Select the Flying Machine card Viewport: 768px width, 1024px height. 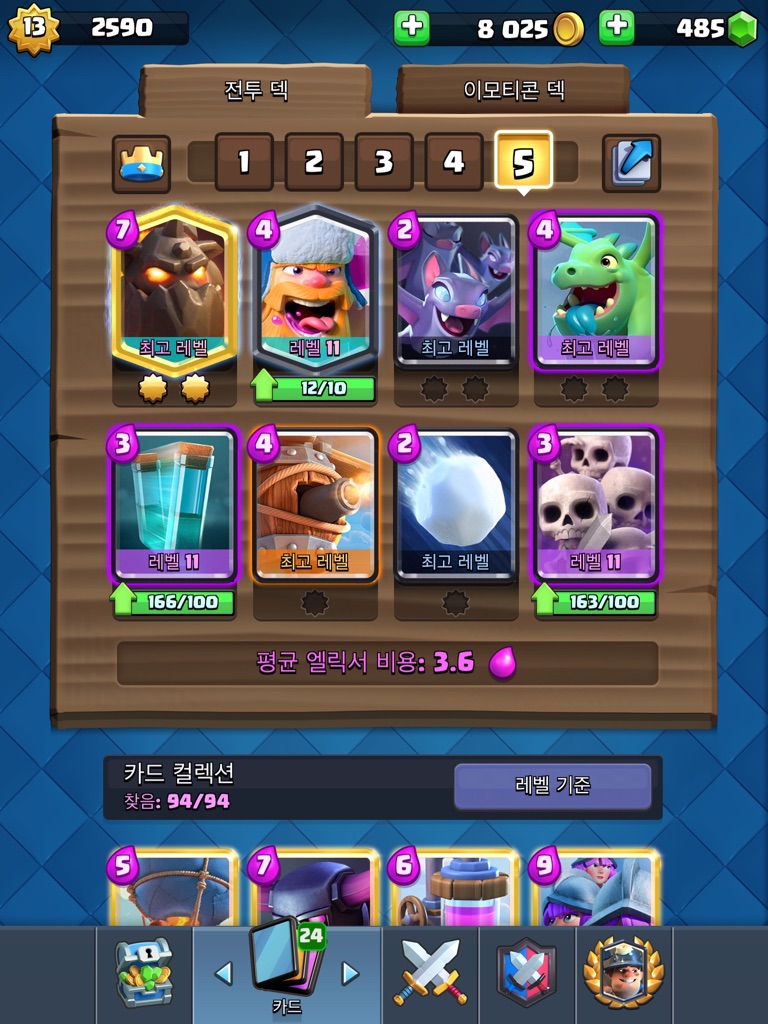pos(316,505)
